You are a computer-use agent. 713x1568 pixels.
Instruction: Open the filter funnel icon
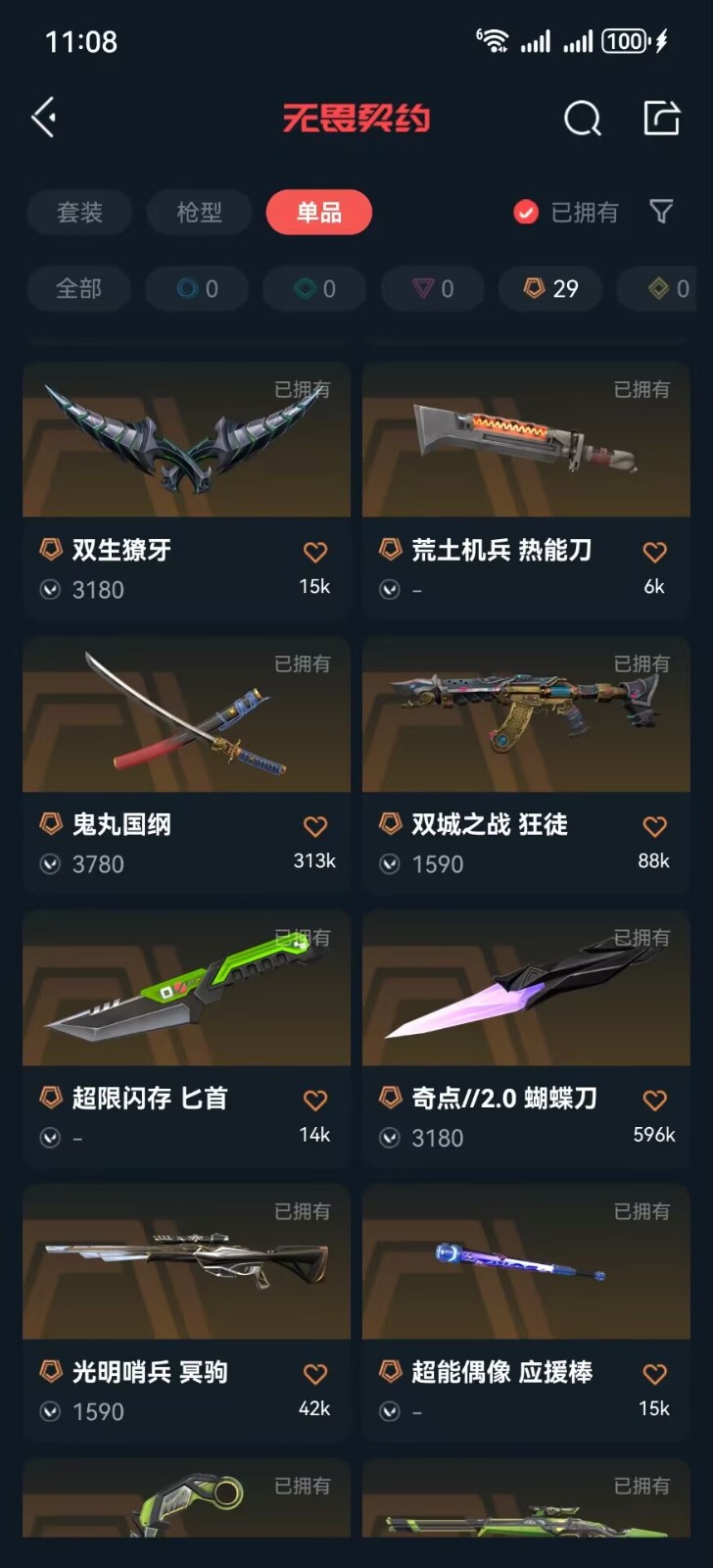coord(661,212)
